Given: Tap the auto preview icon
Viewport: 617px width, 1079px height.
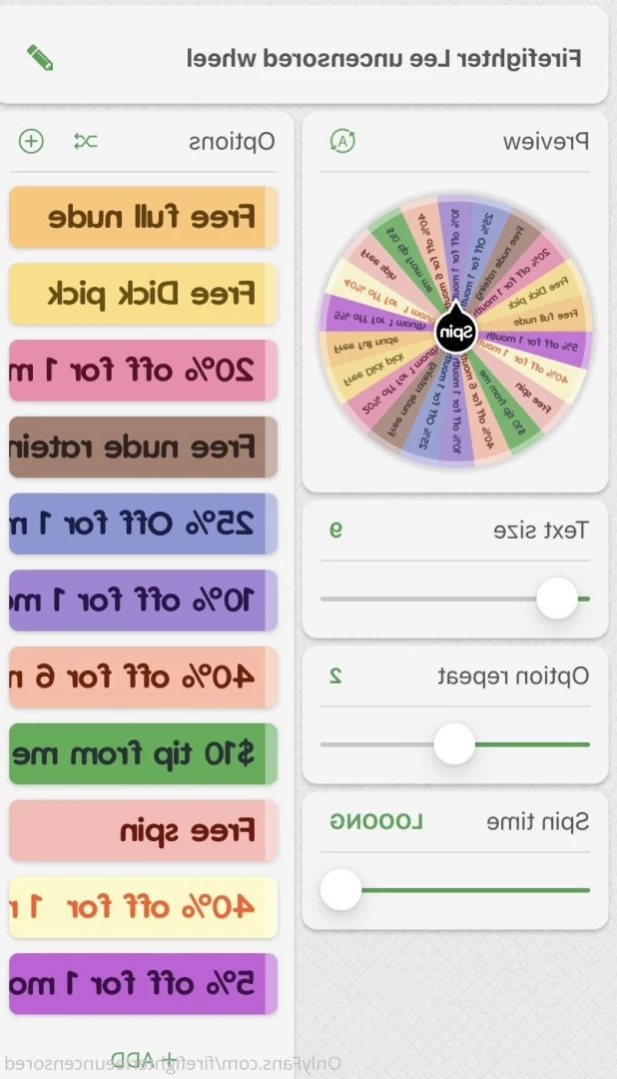Looking at the screenshot, I should pos(343,141).
